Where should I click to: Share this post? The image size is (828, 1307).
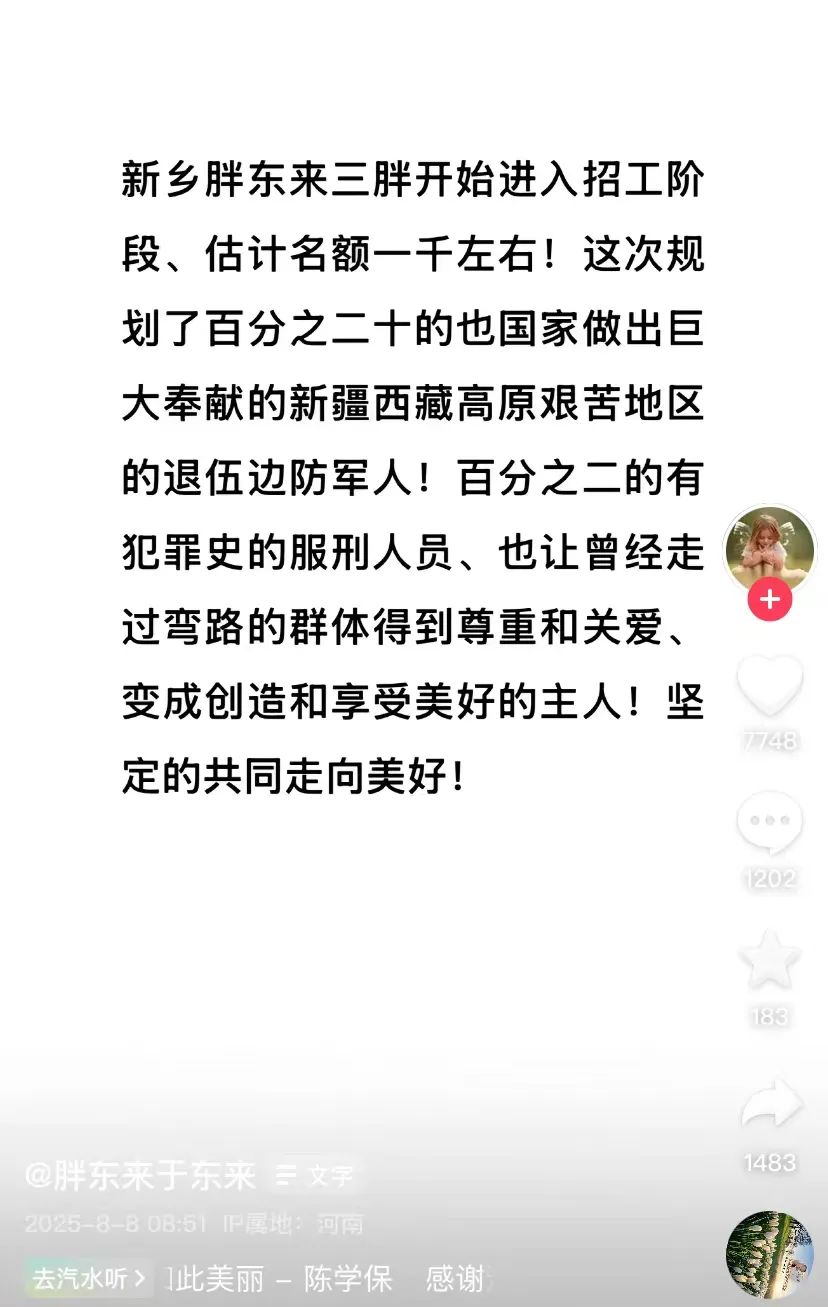(x=771, y=1105)
